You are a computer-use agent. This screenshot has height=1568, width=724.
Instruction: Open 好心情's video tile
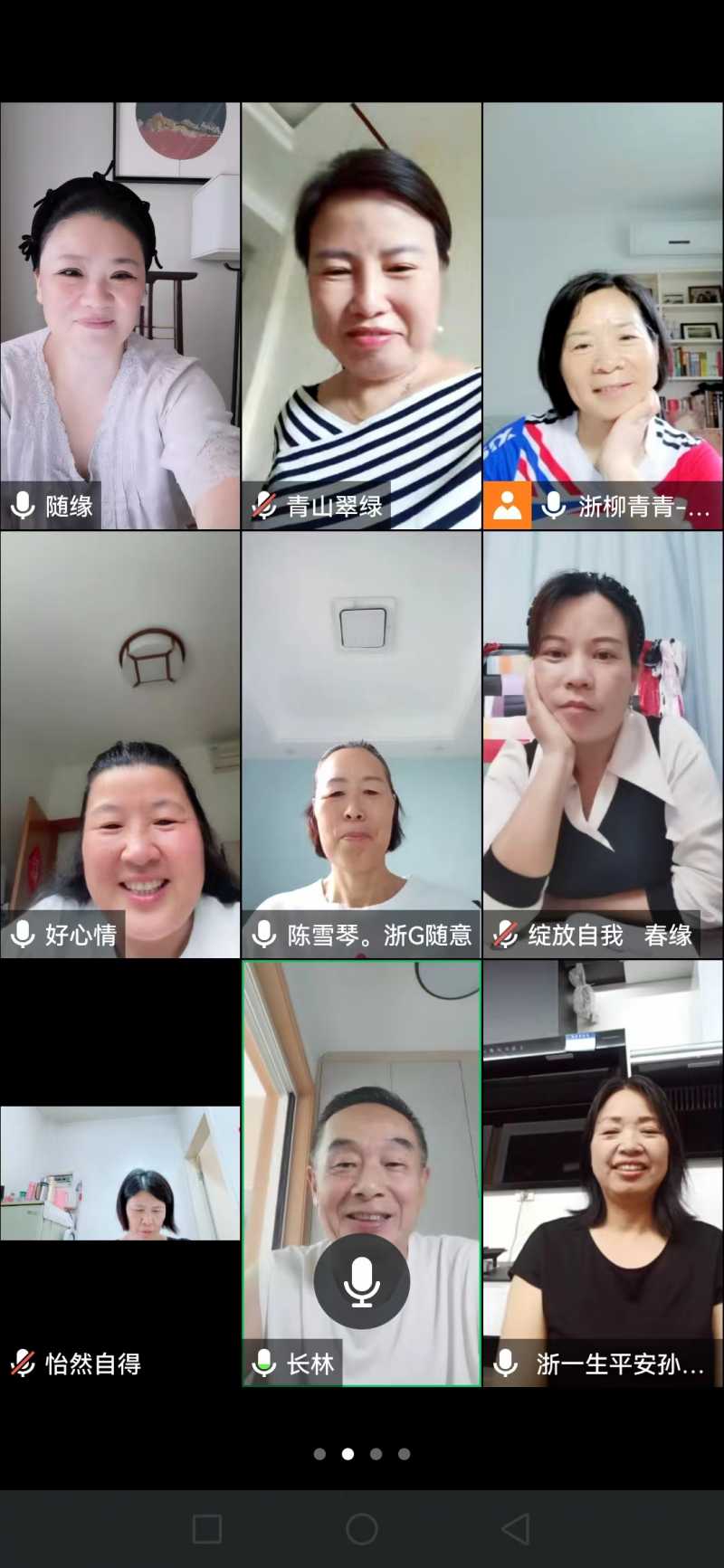(120, 744)
